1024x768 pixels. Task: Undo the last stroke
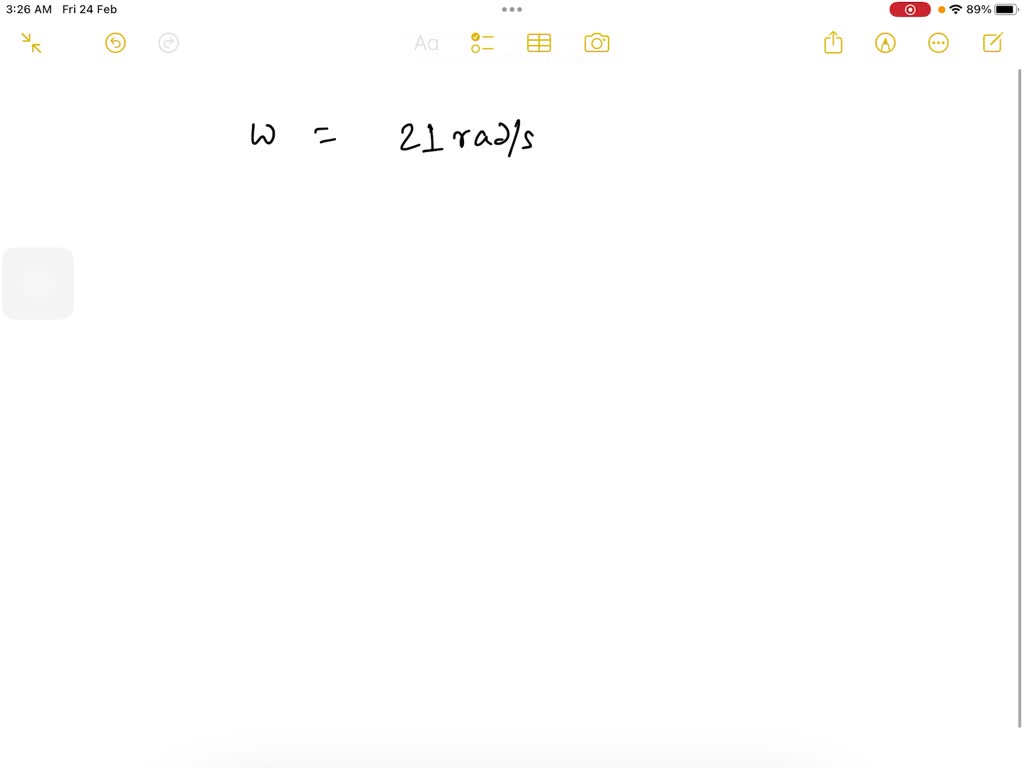tap(116, 43)
